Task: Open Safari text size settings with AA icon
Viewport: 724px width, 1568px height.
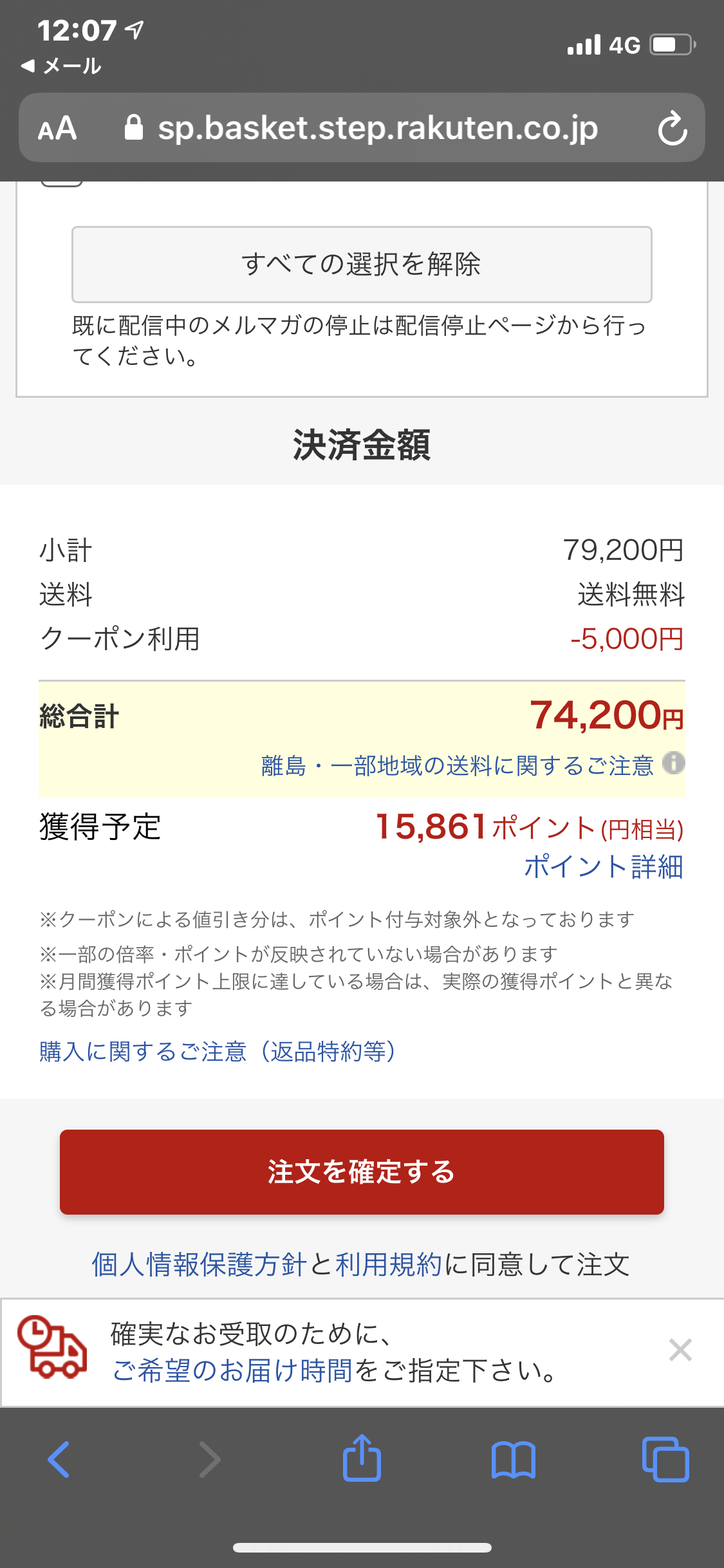Action: pyautogui.click(x=57, y=128)
